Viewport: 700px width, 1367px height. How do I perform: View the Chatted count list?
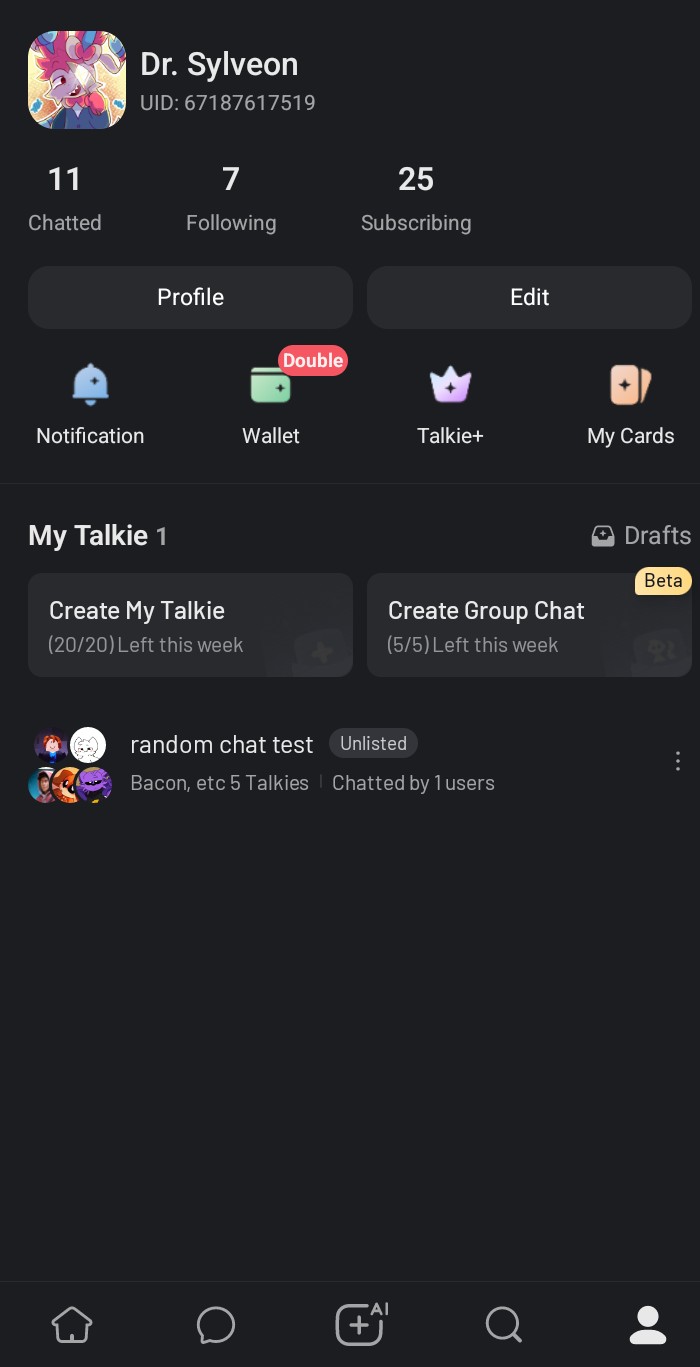(65, 198)
